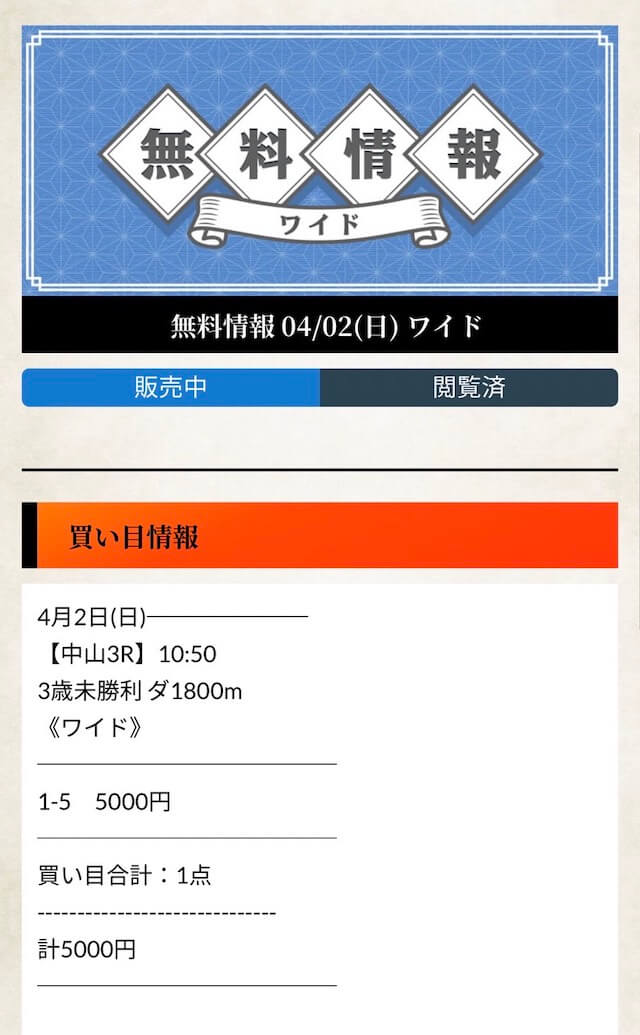
Task: Switch to the 閲覧済 tab
Action: [469, 387]
